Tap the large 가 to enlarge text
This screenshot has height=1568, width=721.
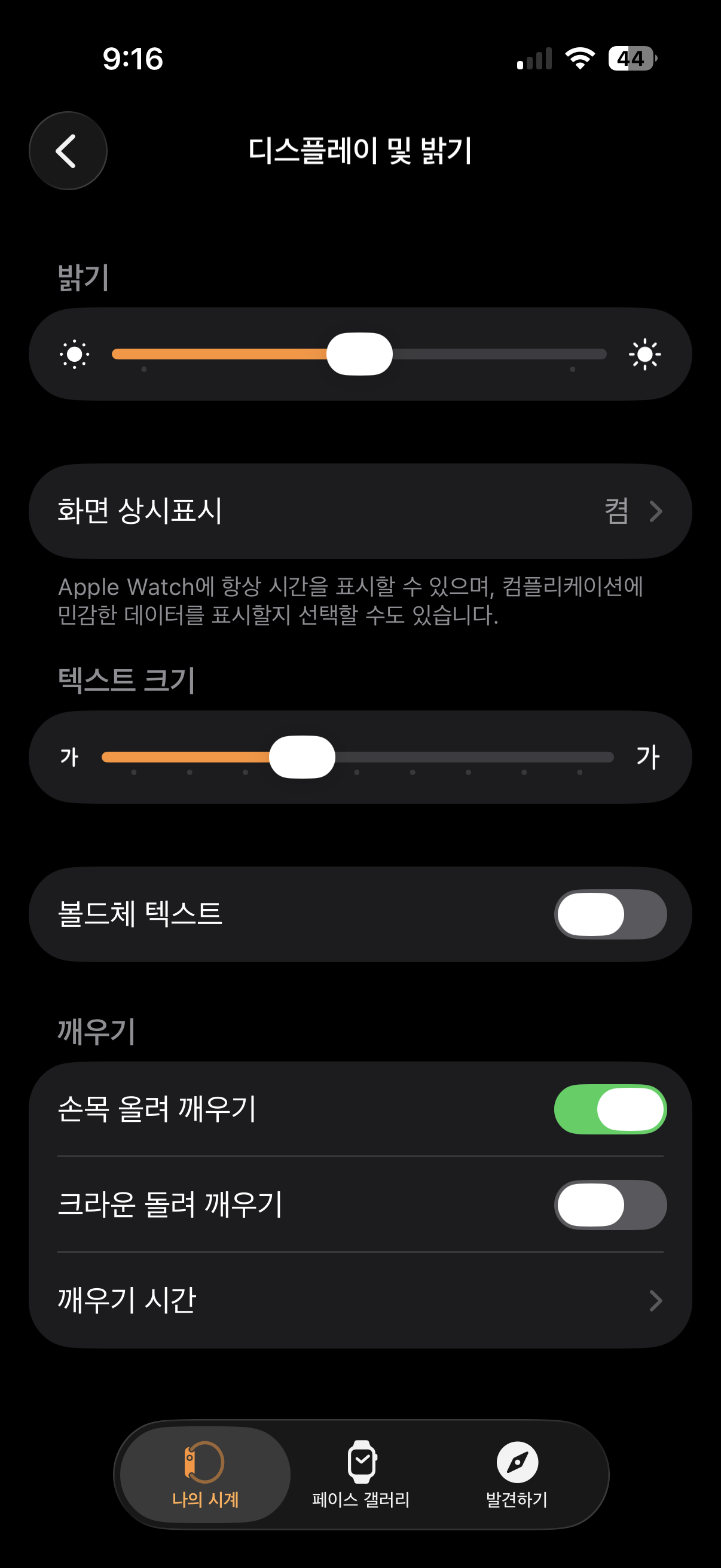click(647, 757)
